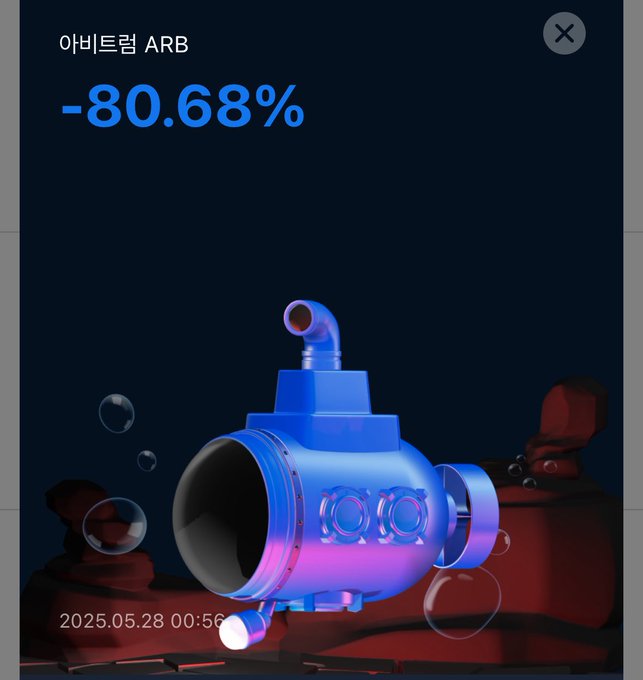Close the ARB return card overlay

(x=564, y=34)
